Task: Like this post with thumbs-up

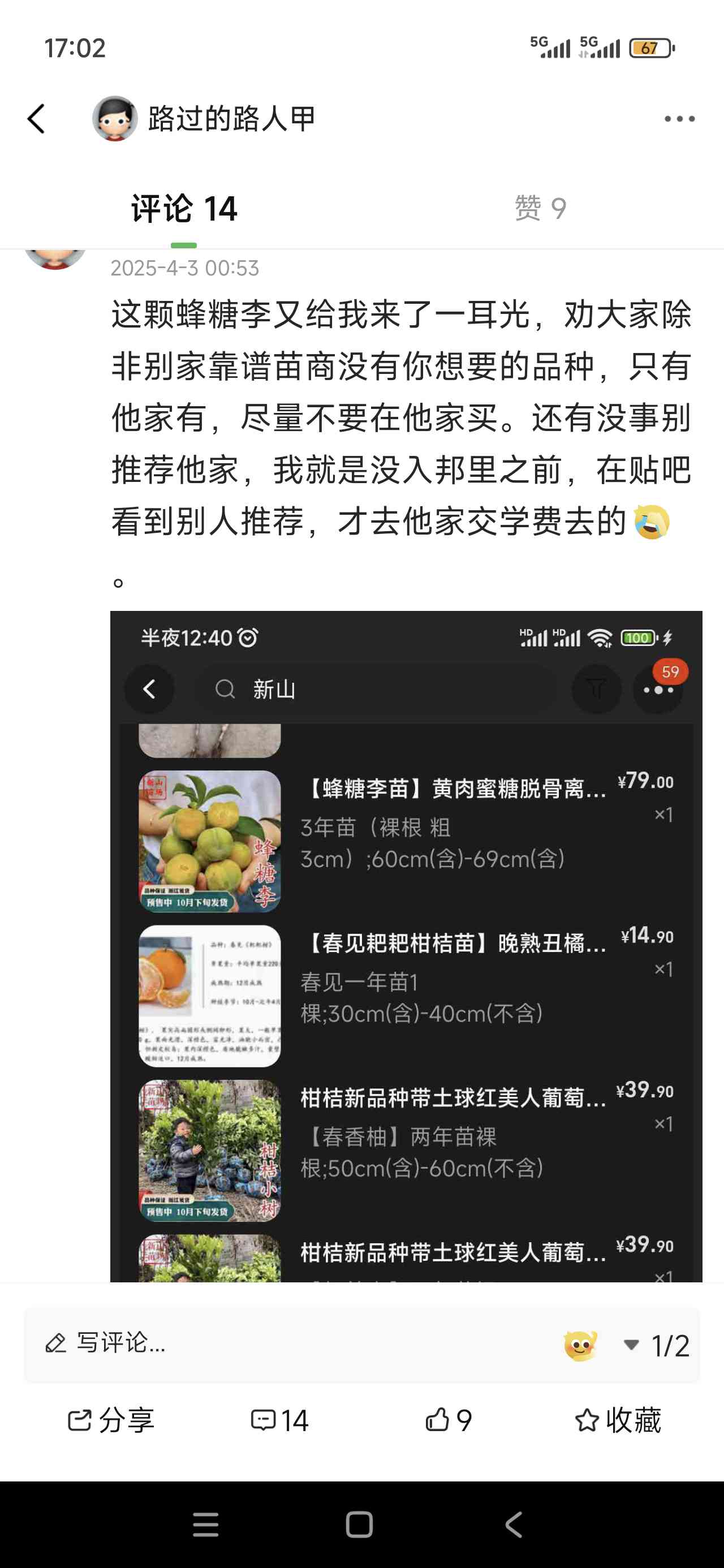Action: click(x=448, y=1421)
